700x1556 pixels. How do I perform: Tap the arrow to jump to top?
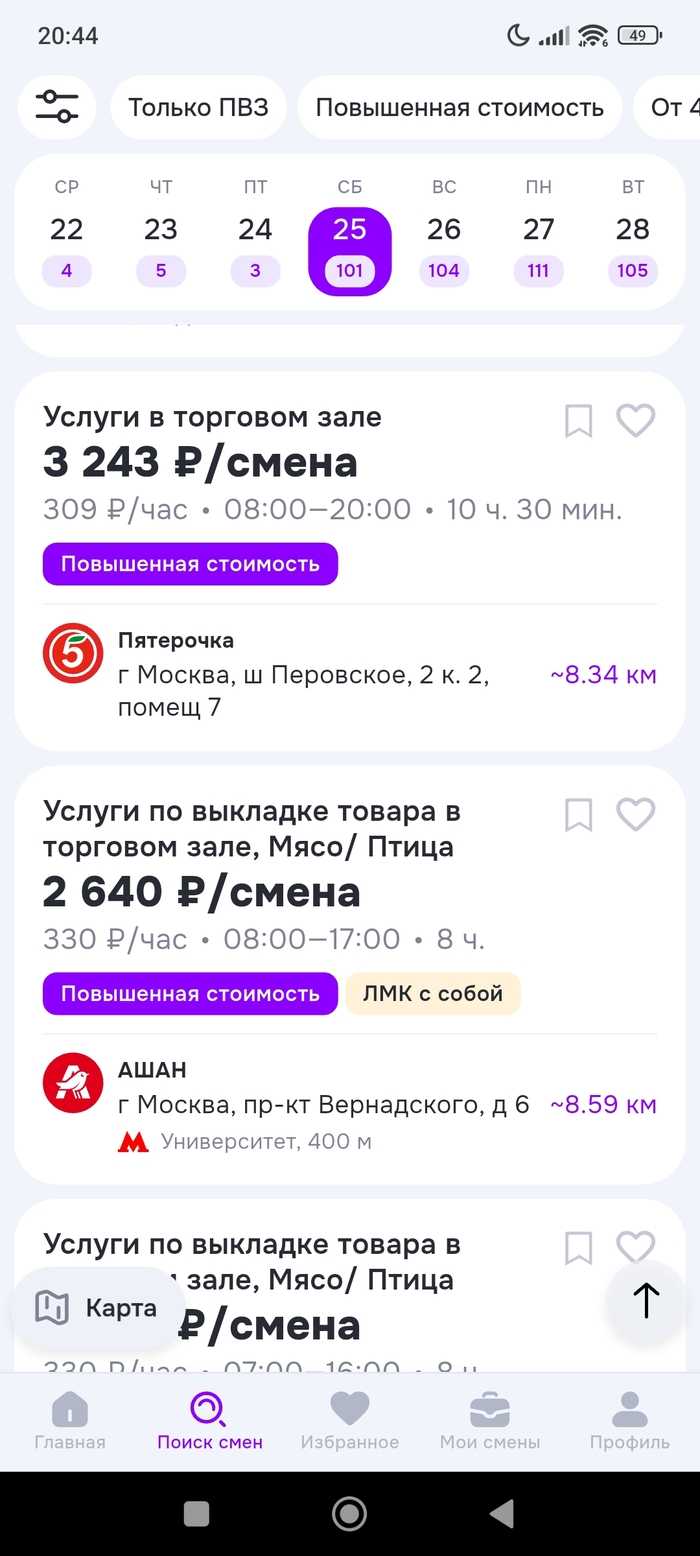tap(646, 1300)
